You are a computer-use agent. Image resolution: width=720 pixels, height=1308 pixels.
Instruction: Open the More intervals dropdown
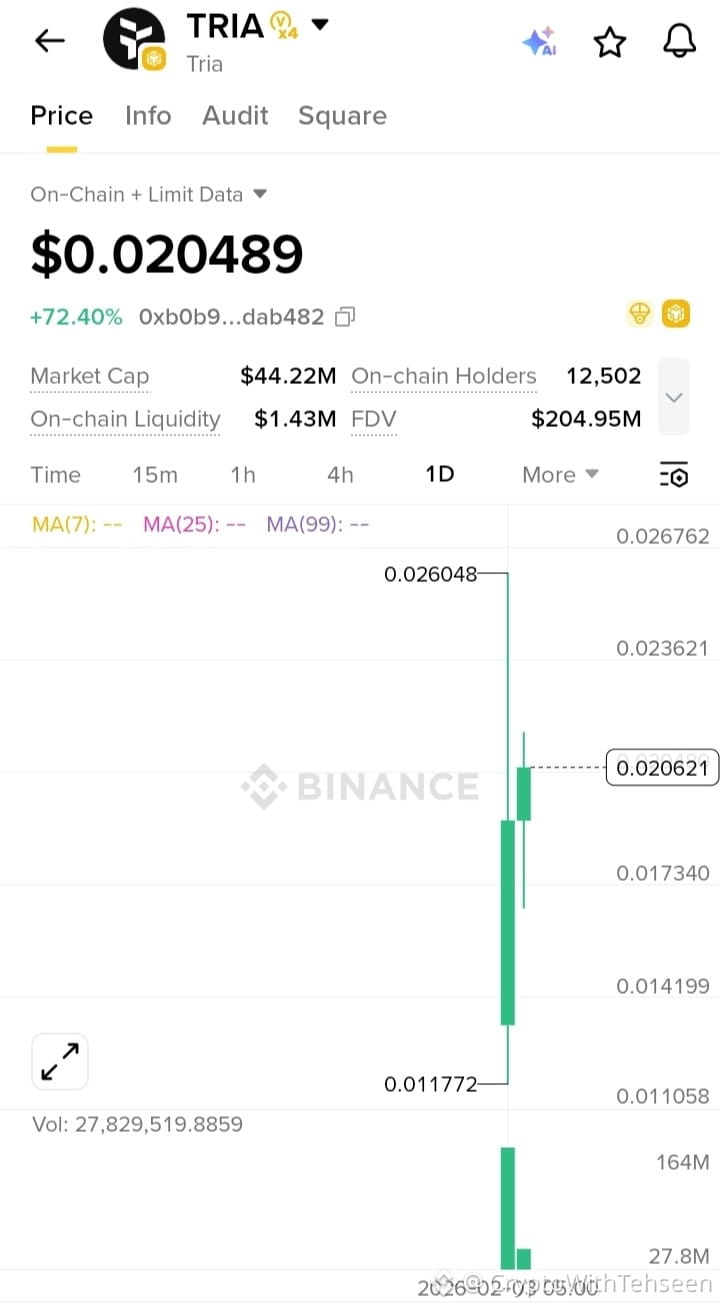560,475
